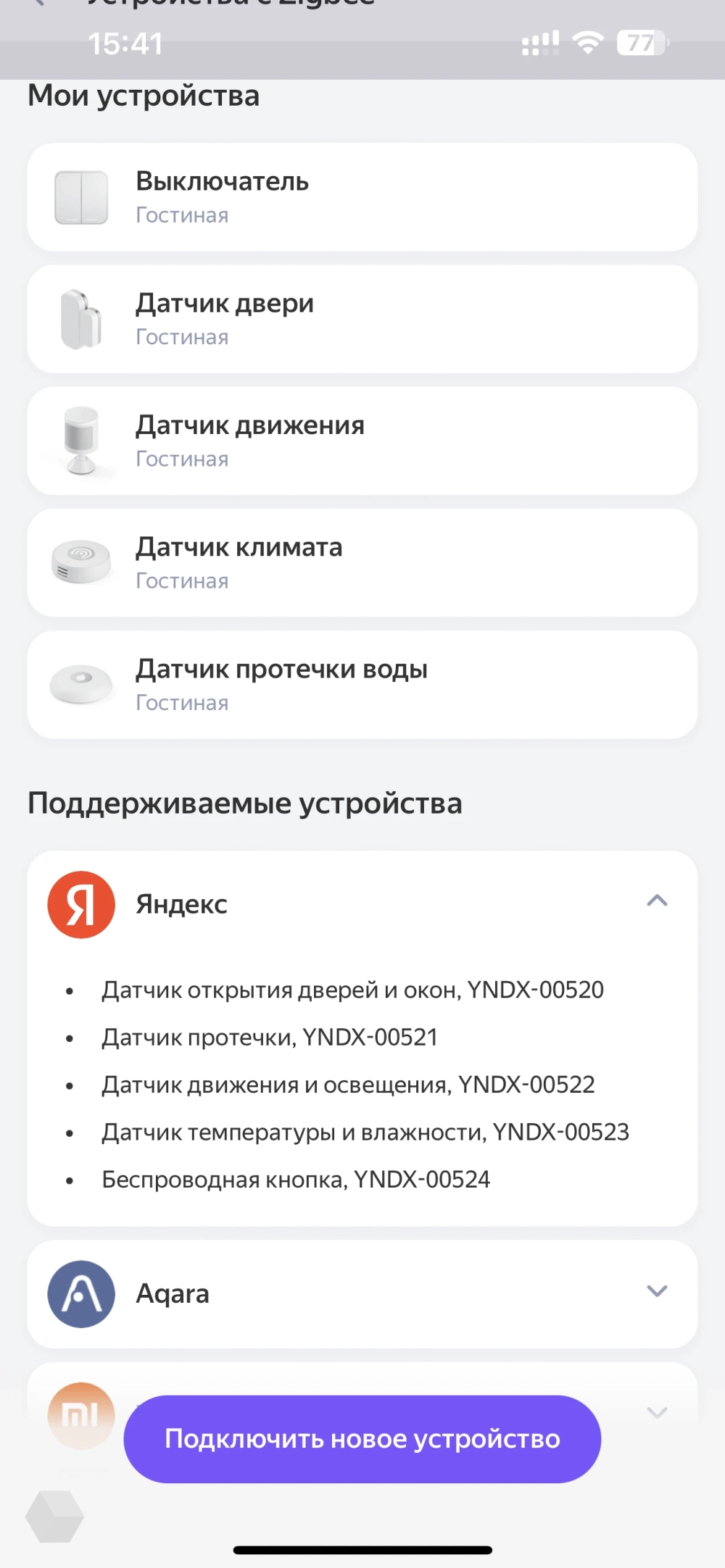Screen dimensions: 725x1568
Task: Expand the Aqara supported devices
Action: point(656,1292)
